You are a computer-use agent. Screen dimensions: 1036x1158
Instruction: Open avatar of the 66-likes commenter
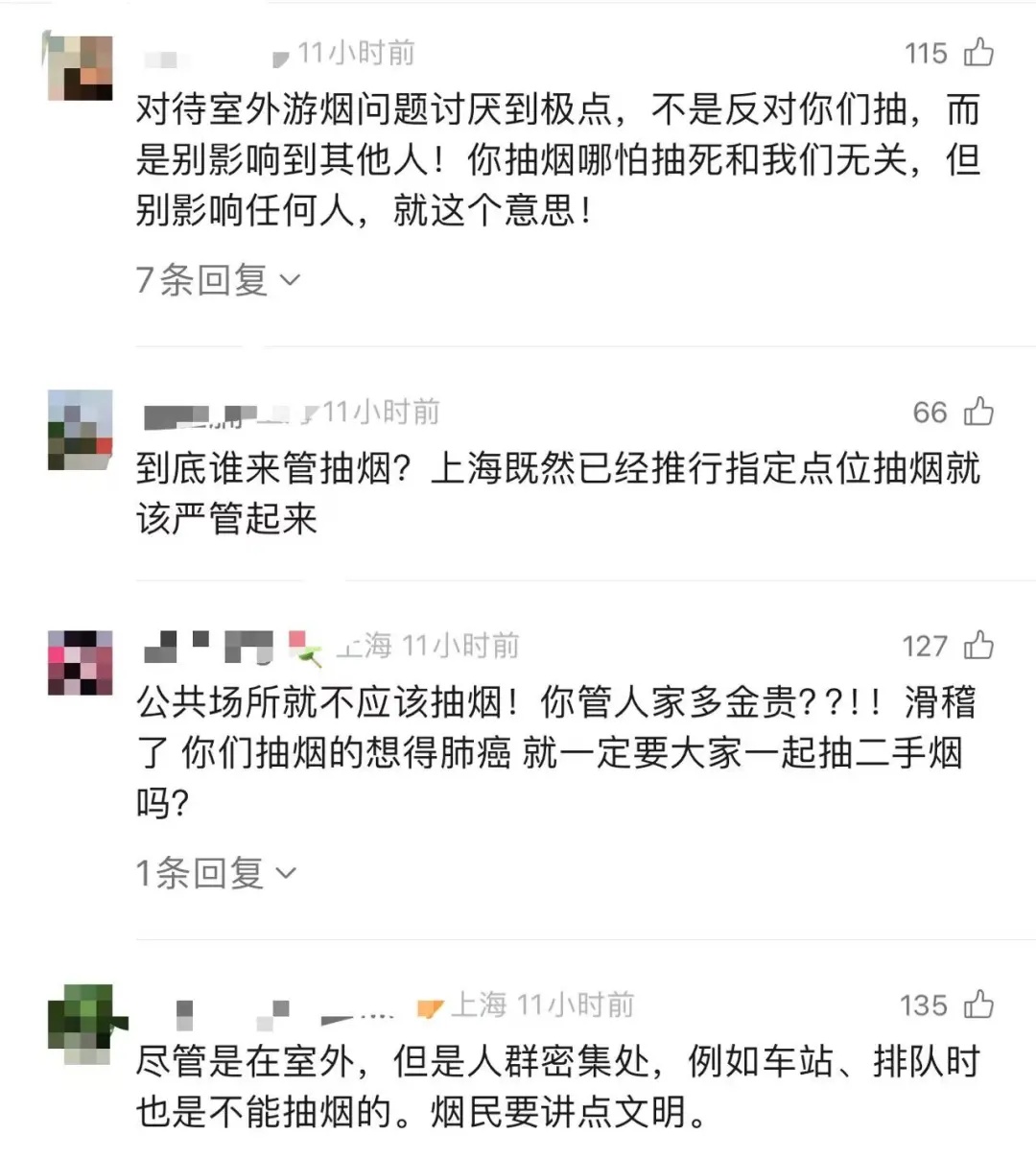pyautogui.click(x=81, y=430)
